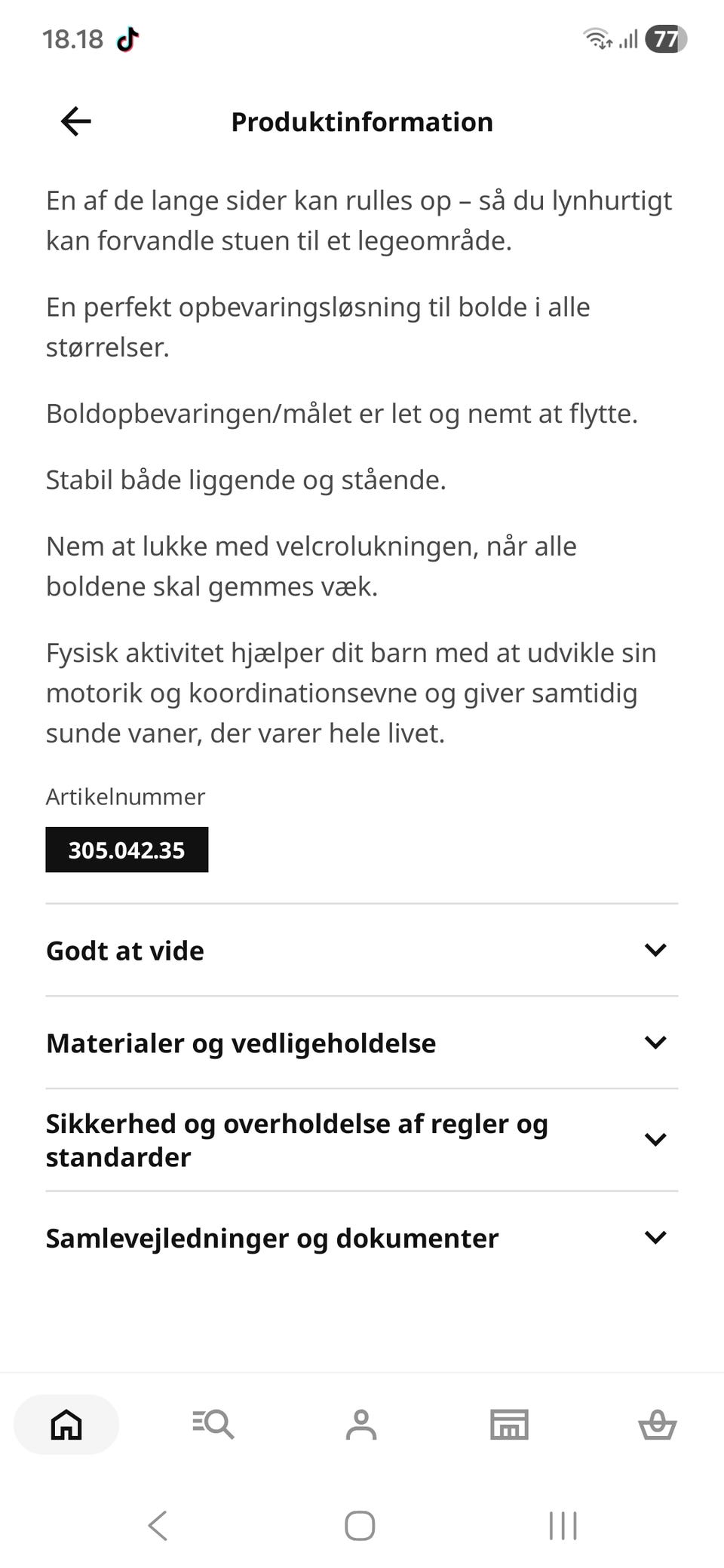
Task: Tap the article number 305.042.35 badge
Action: [x=126, y=850]
